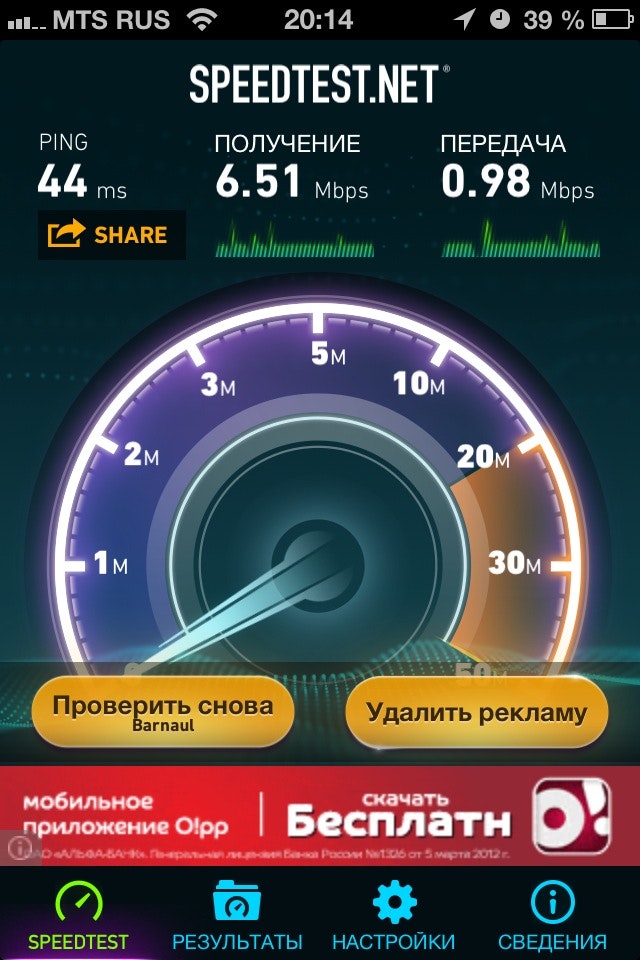Tap Проверить снова to rerun test
Viewport: 640px width, 960px height.
[162, 712]
